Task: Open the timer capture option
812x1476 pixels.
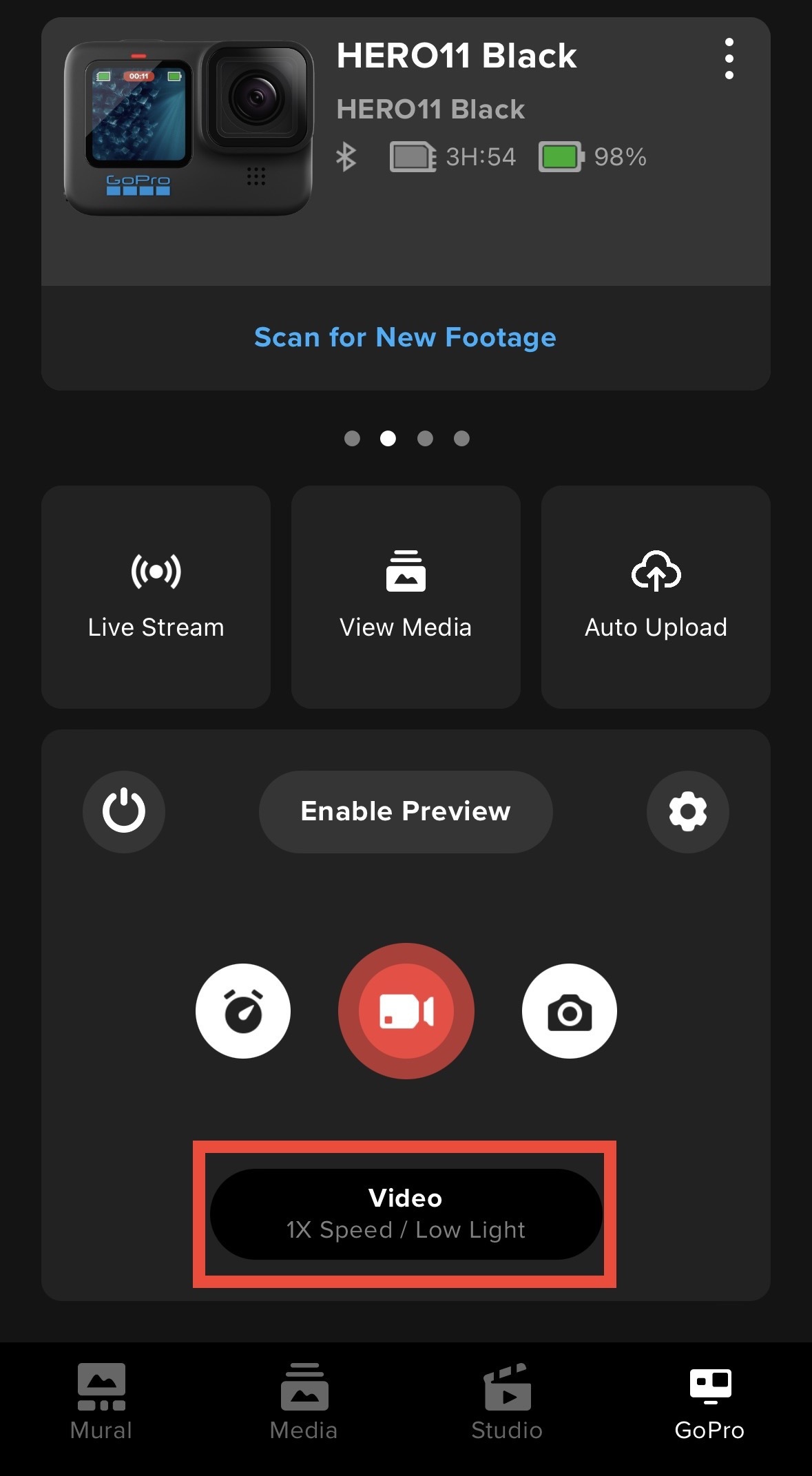Action: click(x=244, y=1010)
